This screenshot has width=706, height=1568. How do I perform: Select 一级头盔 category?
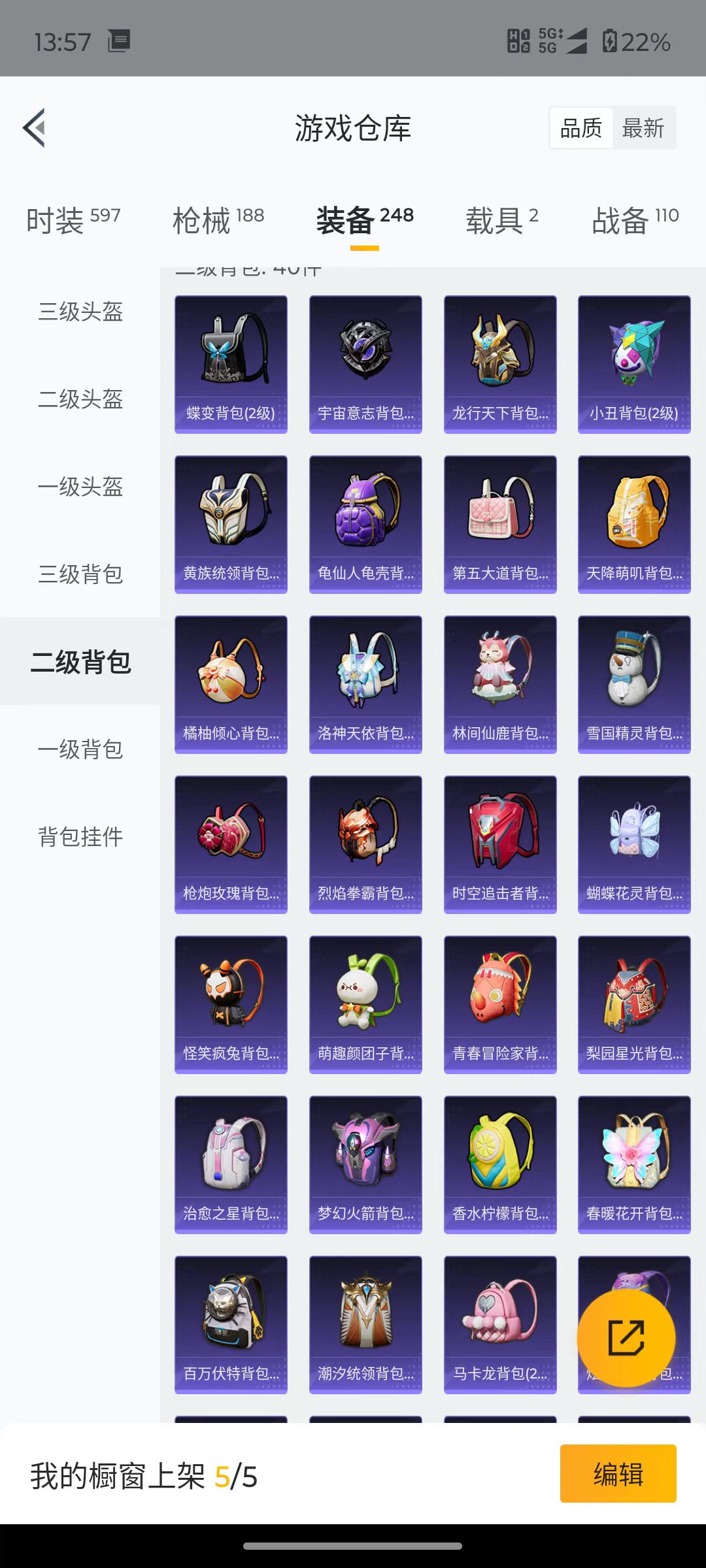[80, 487]
